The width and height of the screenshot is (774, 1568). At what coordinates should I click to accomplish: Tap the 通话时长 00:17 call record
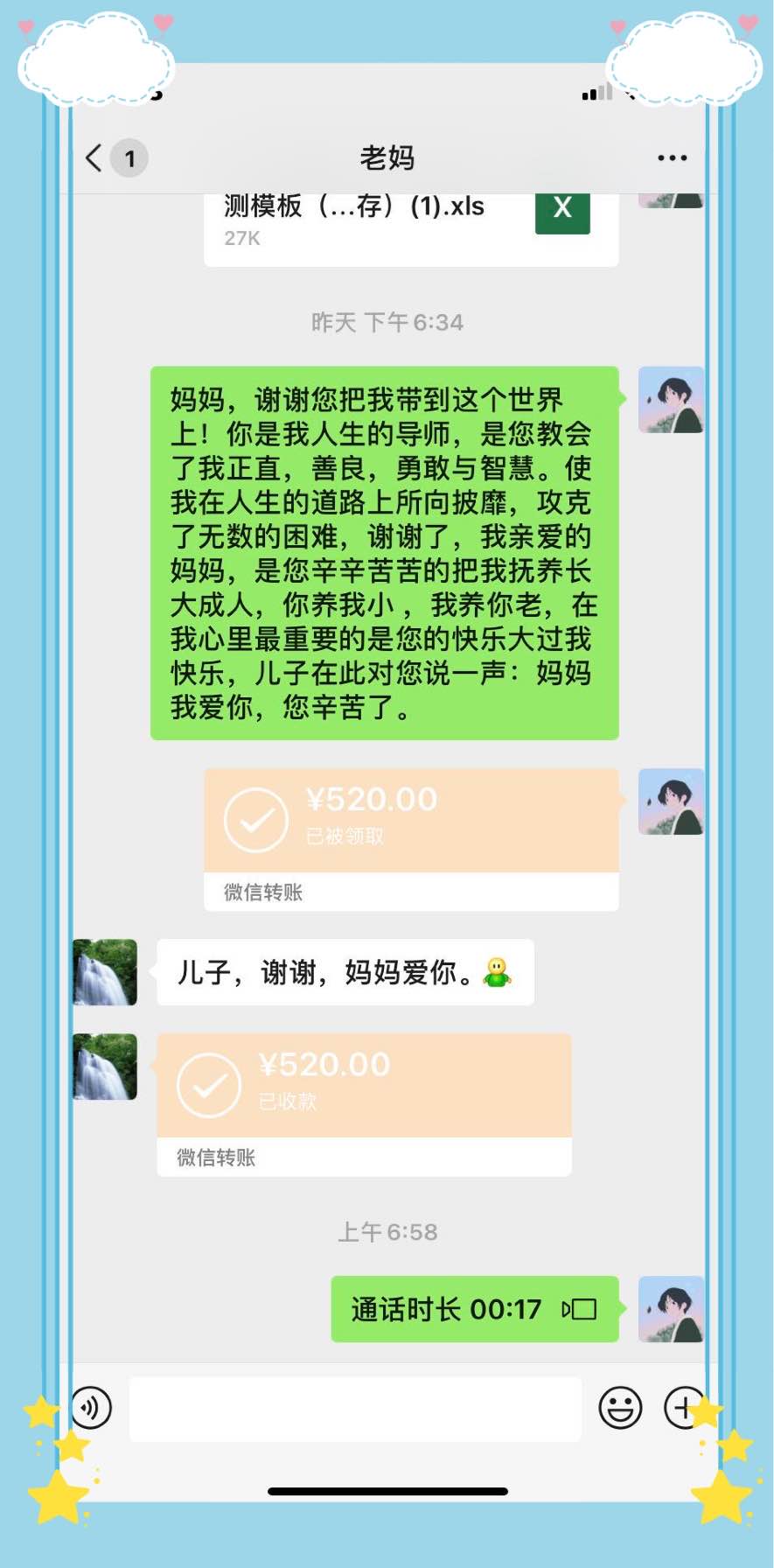(x=474, y=1309)
